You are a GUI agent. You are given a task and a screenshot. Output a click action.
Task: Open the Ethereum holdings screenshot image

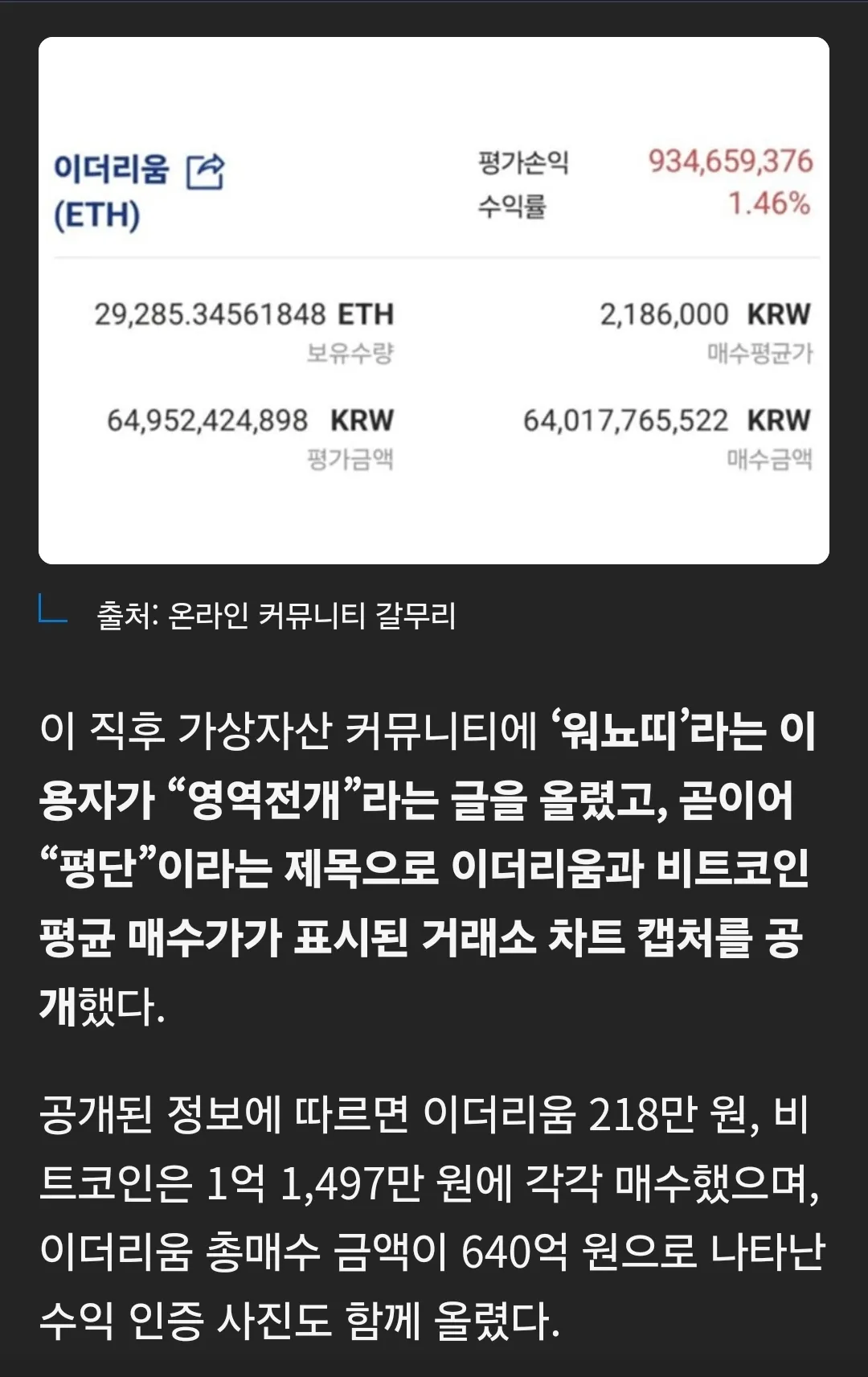[434, 301]
